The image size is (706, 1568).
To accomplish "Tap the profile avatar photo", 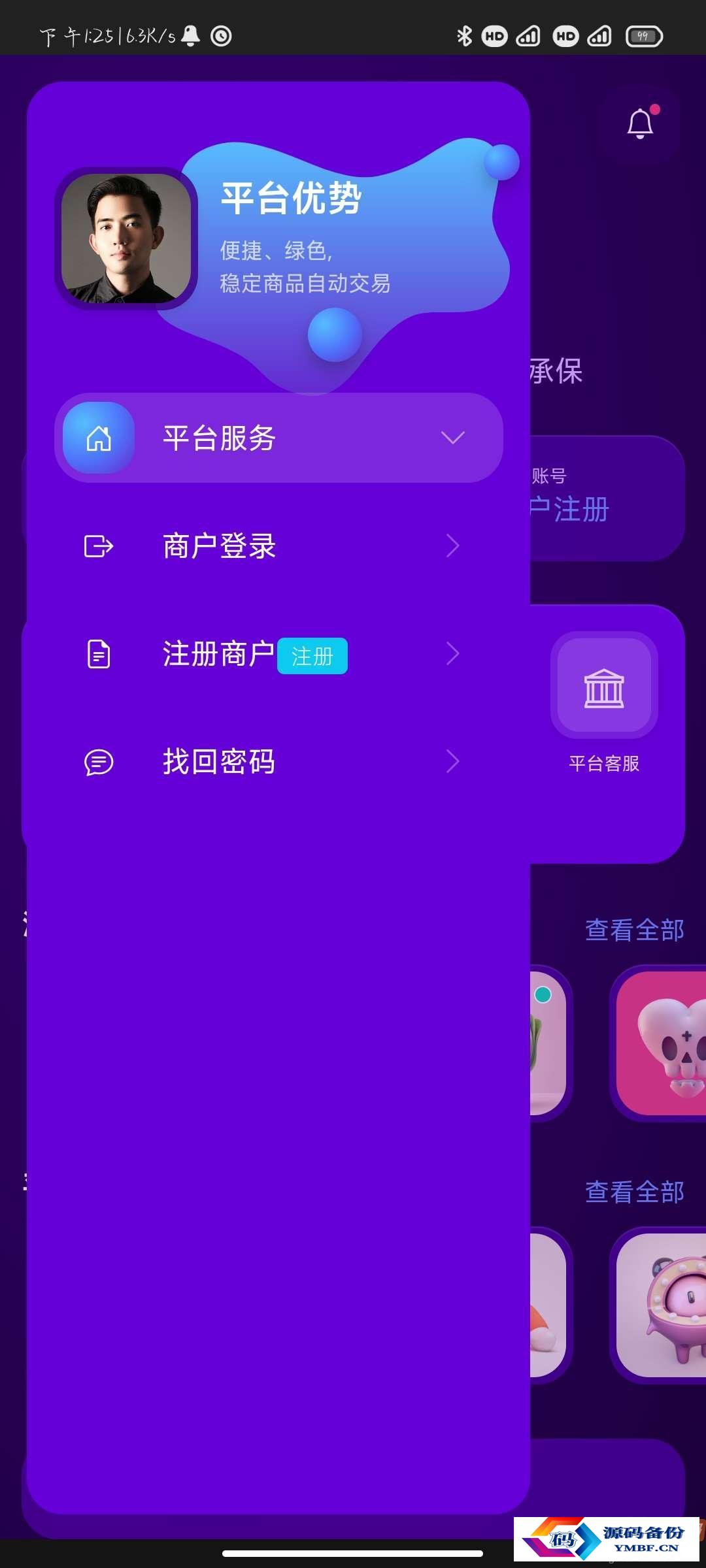I will point(126,238).
